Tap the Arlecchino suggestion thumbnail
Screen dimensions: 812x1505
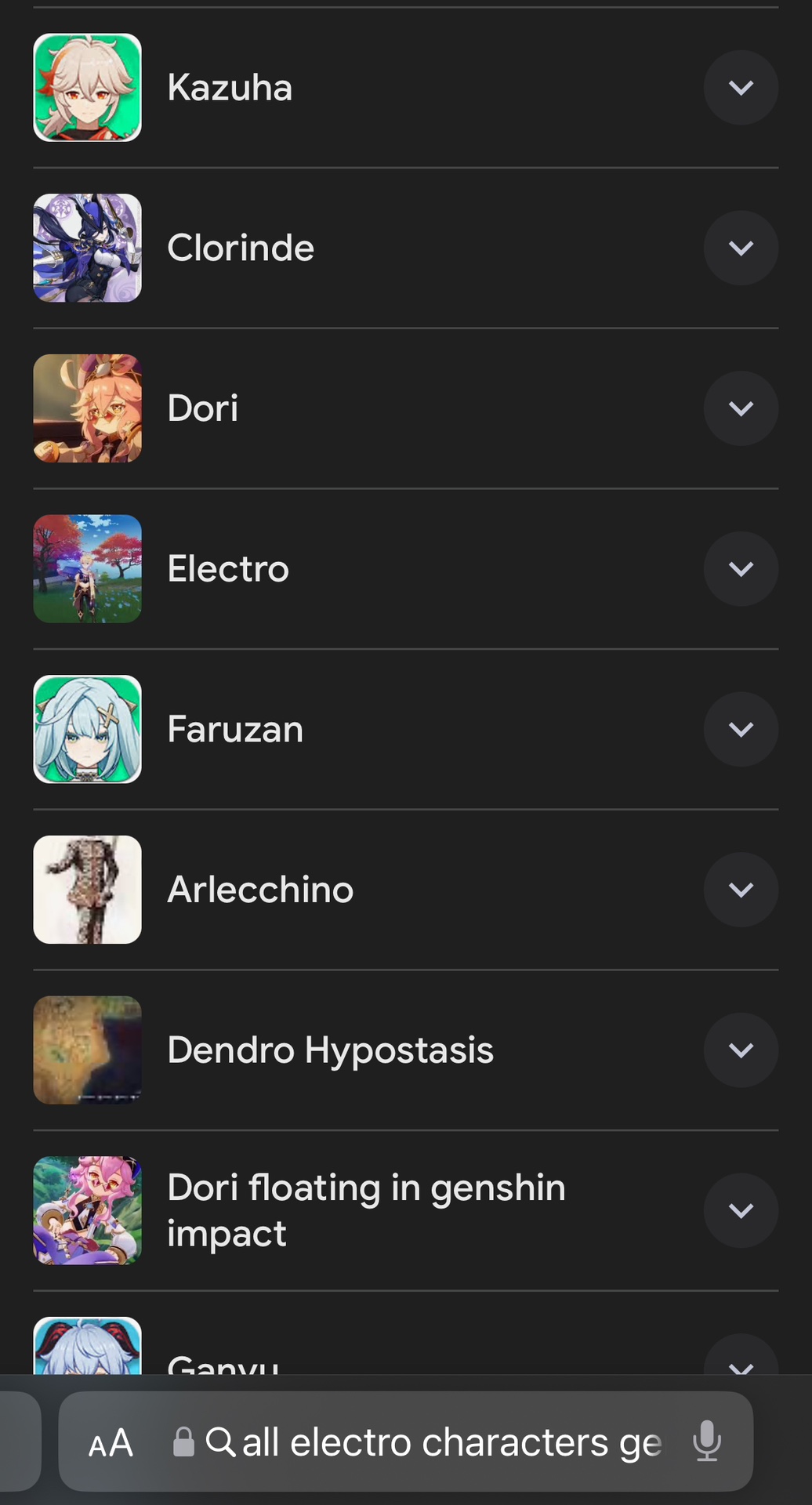[x=87, y=890]
